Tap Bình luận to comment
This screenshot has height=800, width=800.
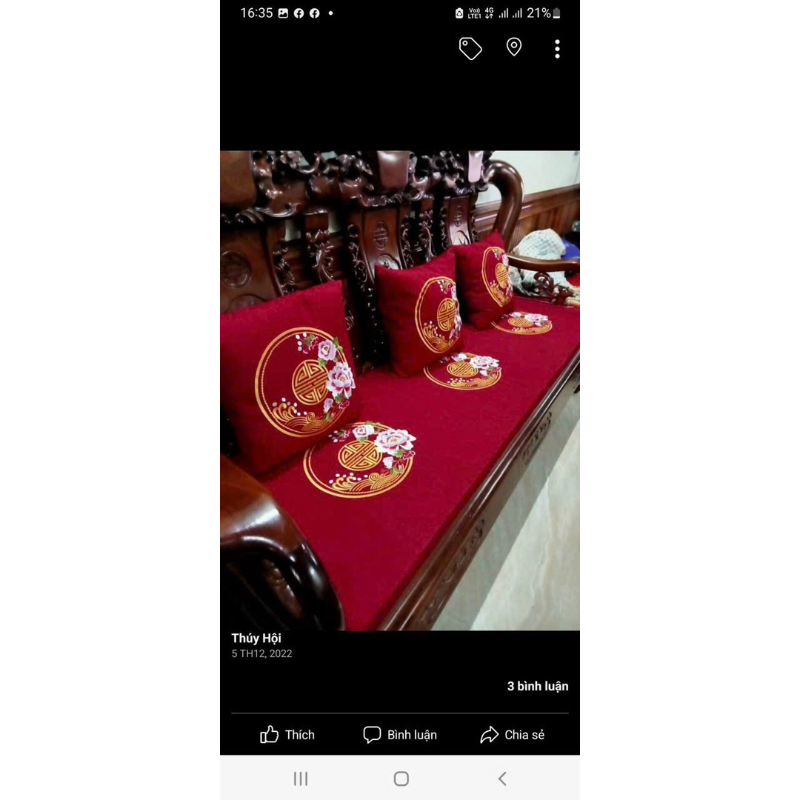[x=400, y=735]
